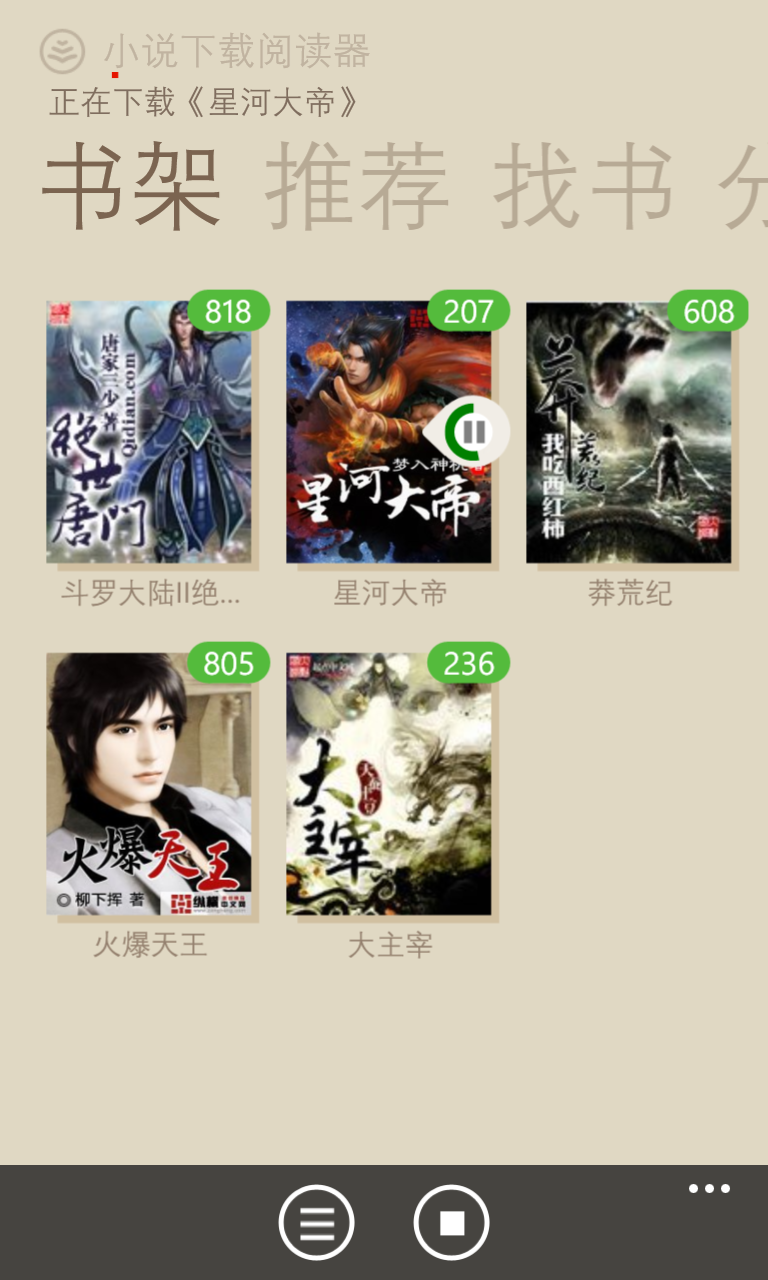This screenshot has height=1280, width=768.
Task: Expand the app bar overflow dots
Action: coord(709,1189)
